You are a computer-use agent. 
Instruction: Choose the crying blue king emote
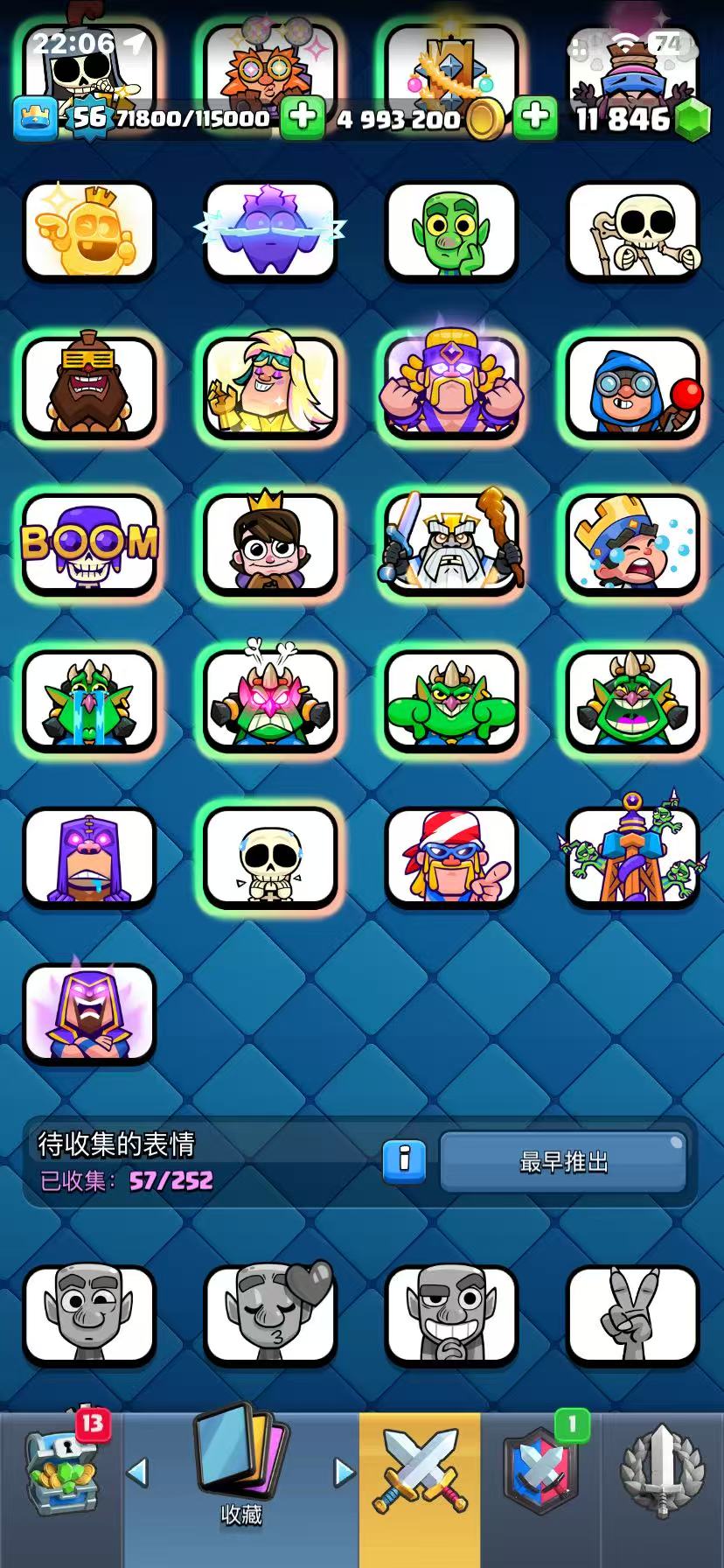pyautogui.click(x=632, y=543)
